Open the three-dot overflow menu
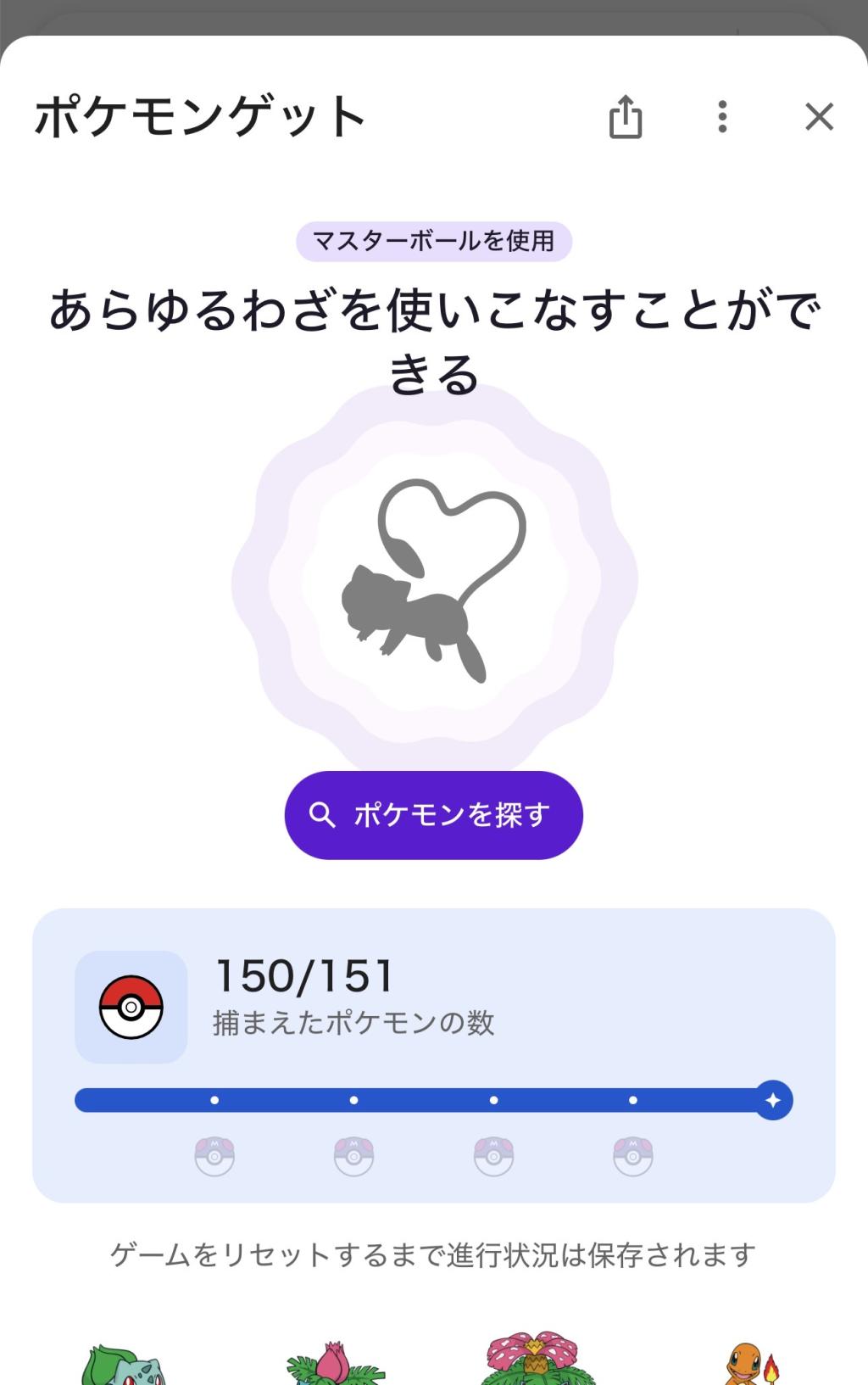This screenshot has height=1385, width=868. click(722, 116)
